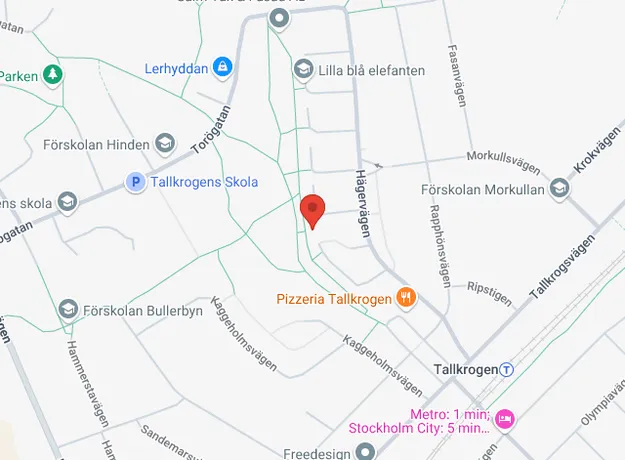
Task: Open the Freedesign place marker
Action: tap(365, 452)
